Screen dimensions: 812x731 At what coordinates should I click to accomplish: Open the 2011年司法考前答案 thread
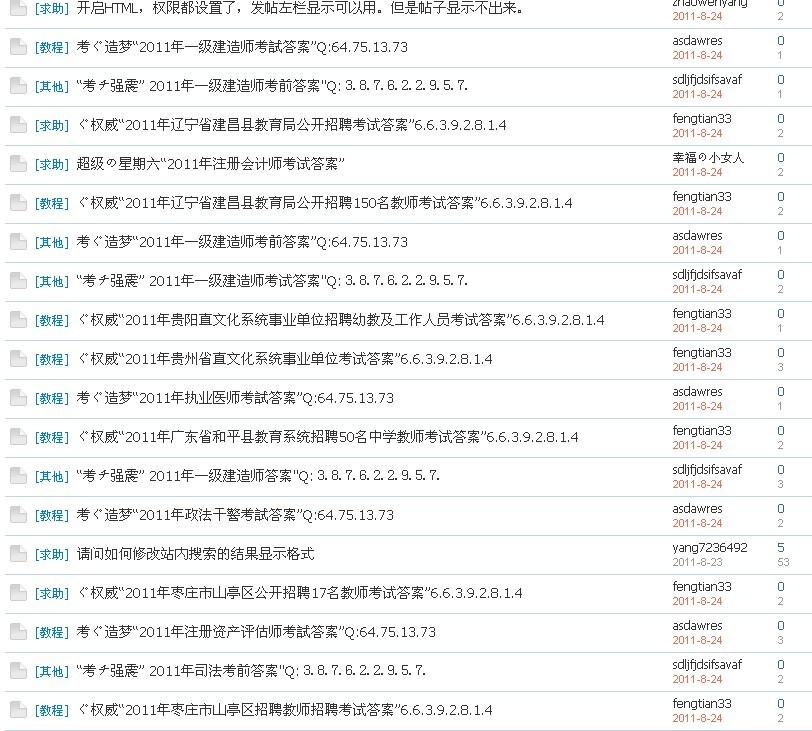click(258, 671)
